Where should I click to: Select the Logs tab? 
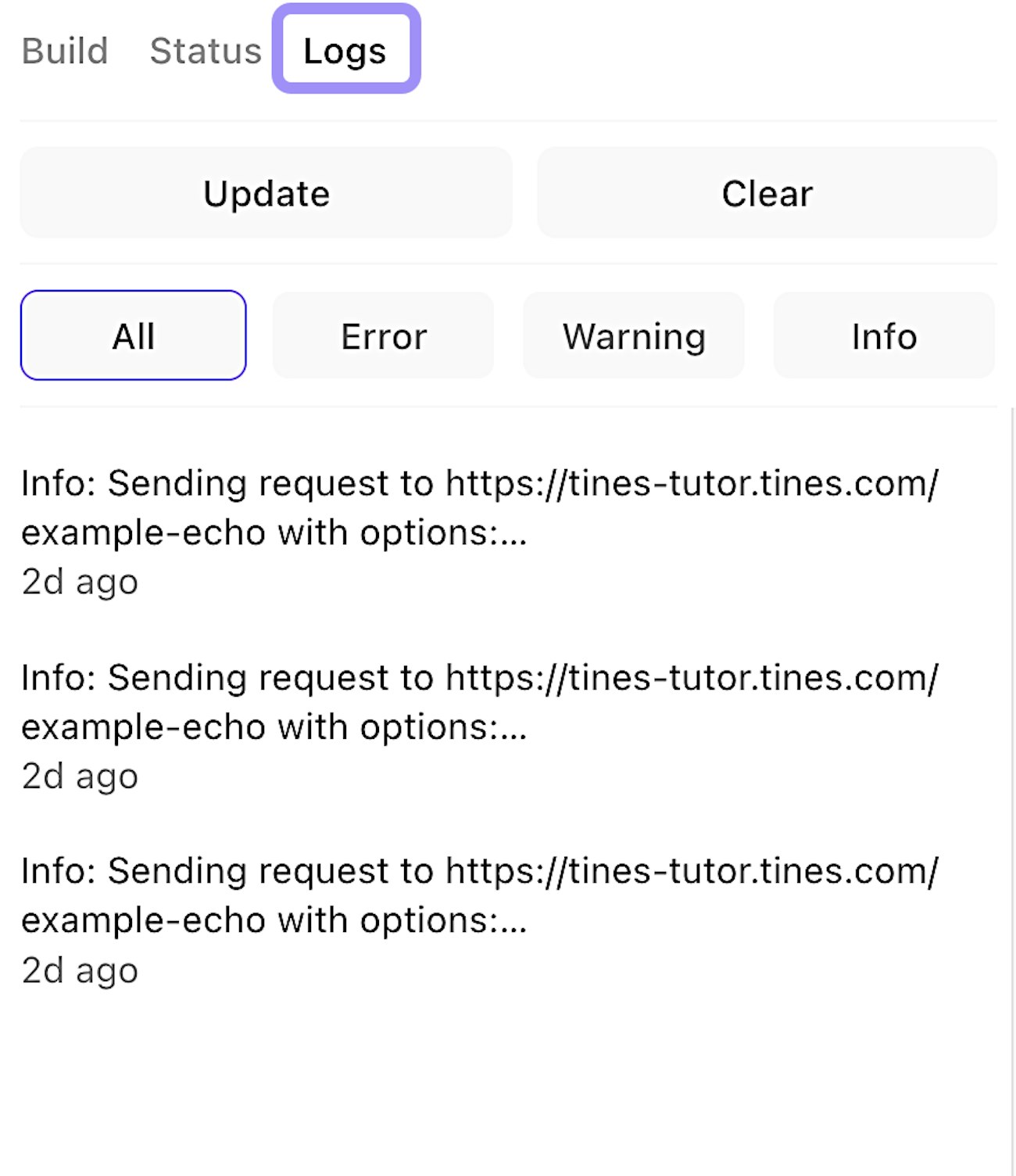(x=345, y=52)
